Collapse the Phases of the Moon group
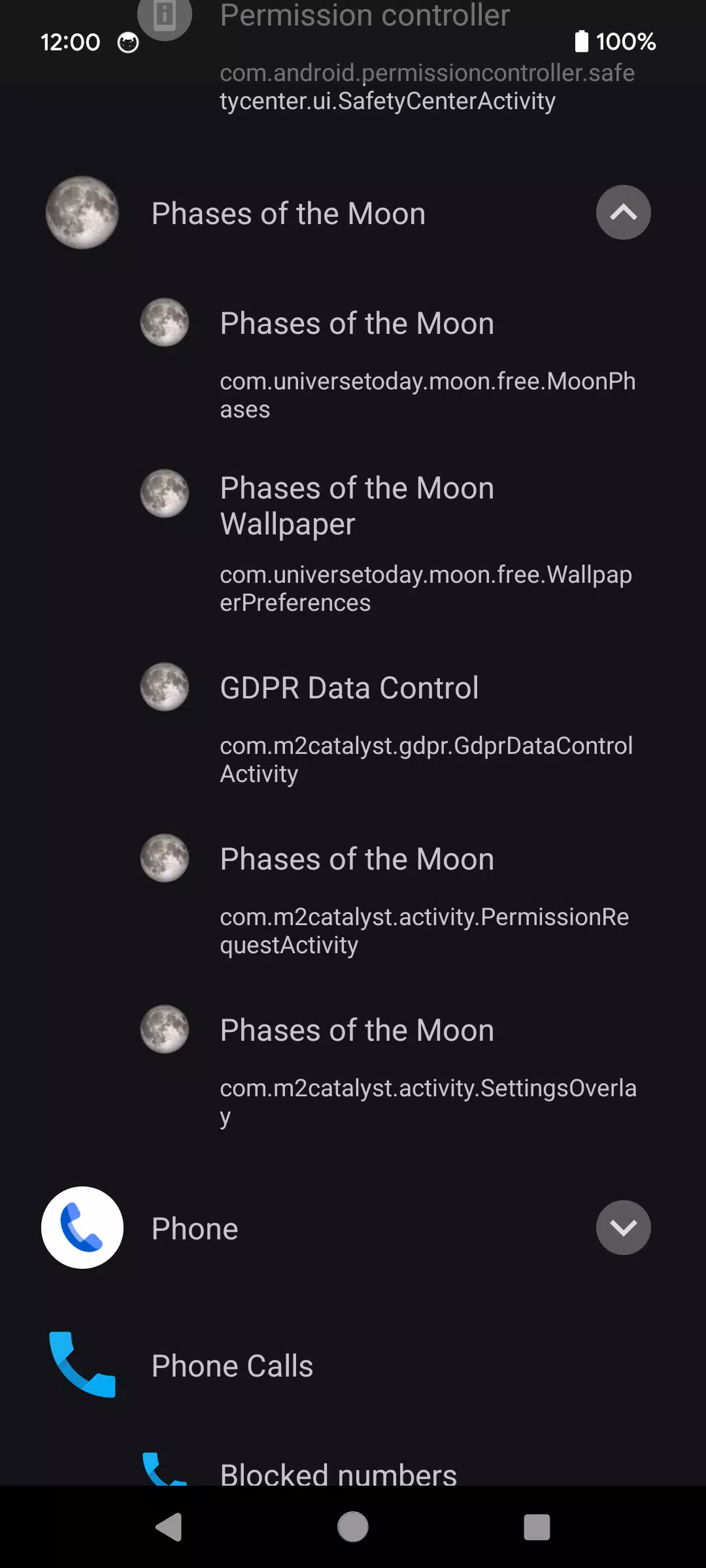The height and width of the screenshot is (1568, 706). [x=623, y=212]
